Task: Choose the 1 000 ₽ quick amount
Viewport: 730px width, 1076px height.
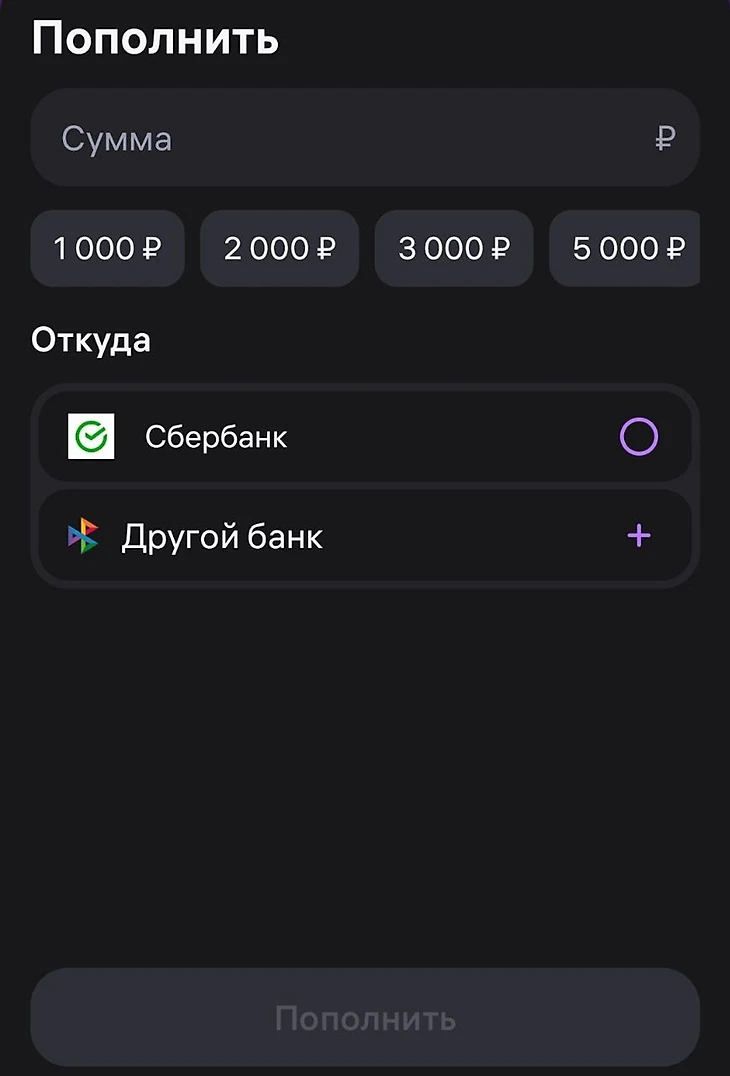Action: point(107,248)
